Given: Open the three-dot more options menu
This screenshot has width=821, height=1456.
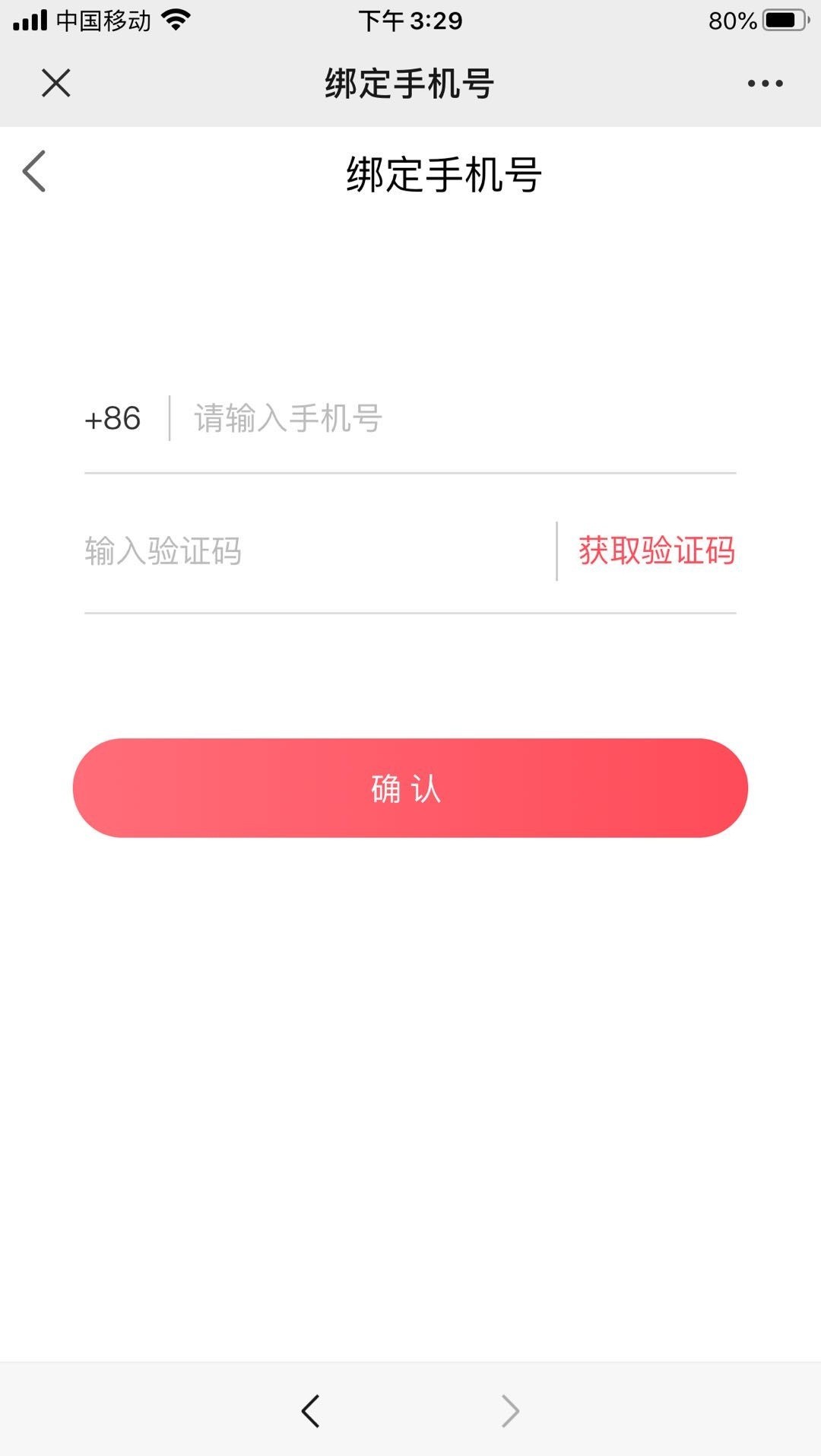Looking at the screenshot, I should click(765, 84).
